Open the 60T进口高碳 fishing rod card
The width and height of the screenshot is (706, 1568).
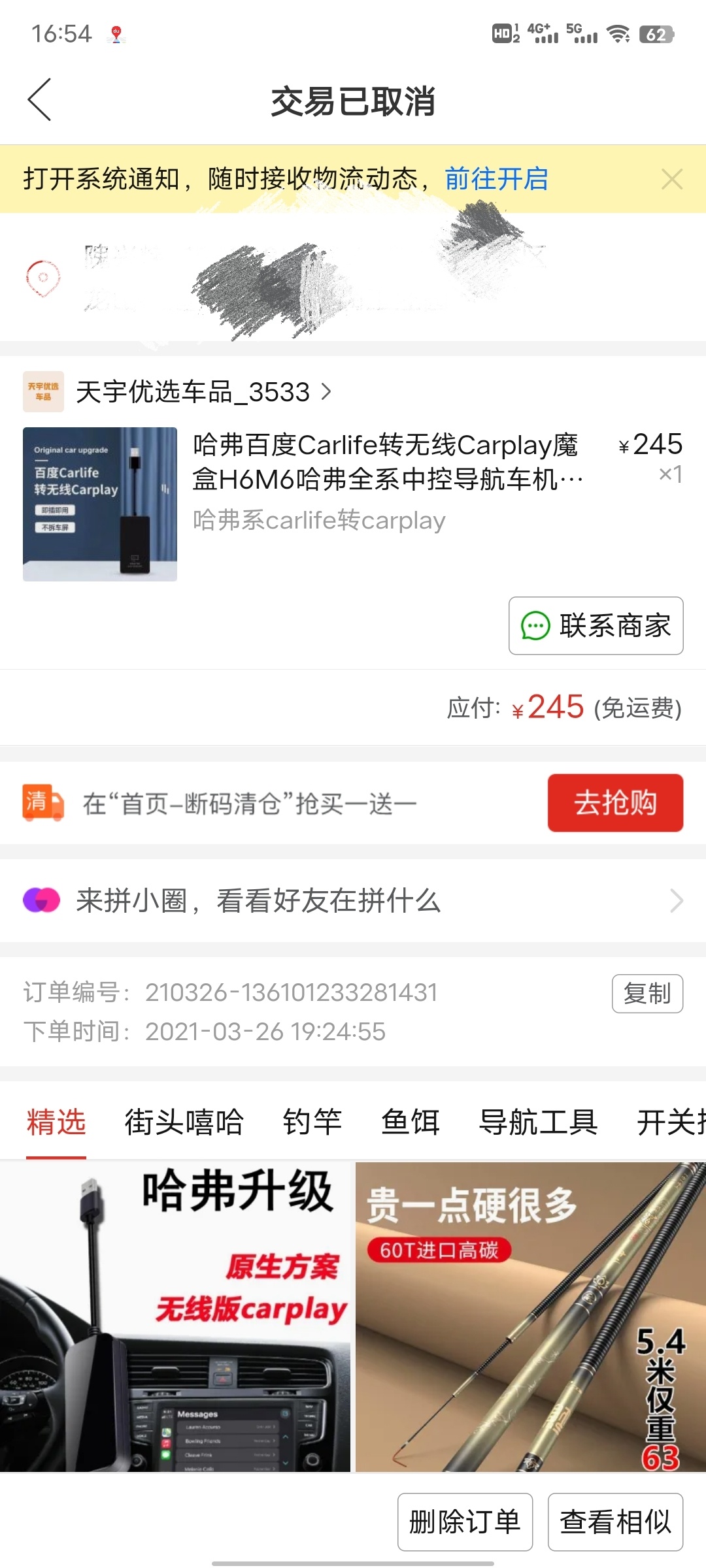pos(530,1316)
